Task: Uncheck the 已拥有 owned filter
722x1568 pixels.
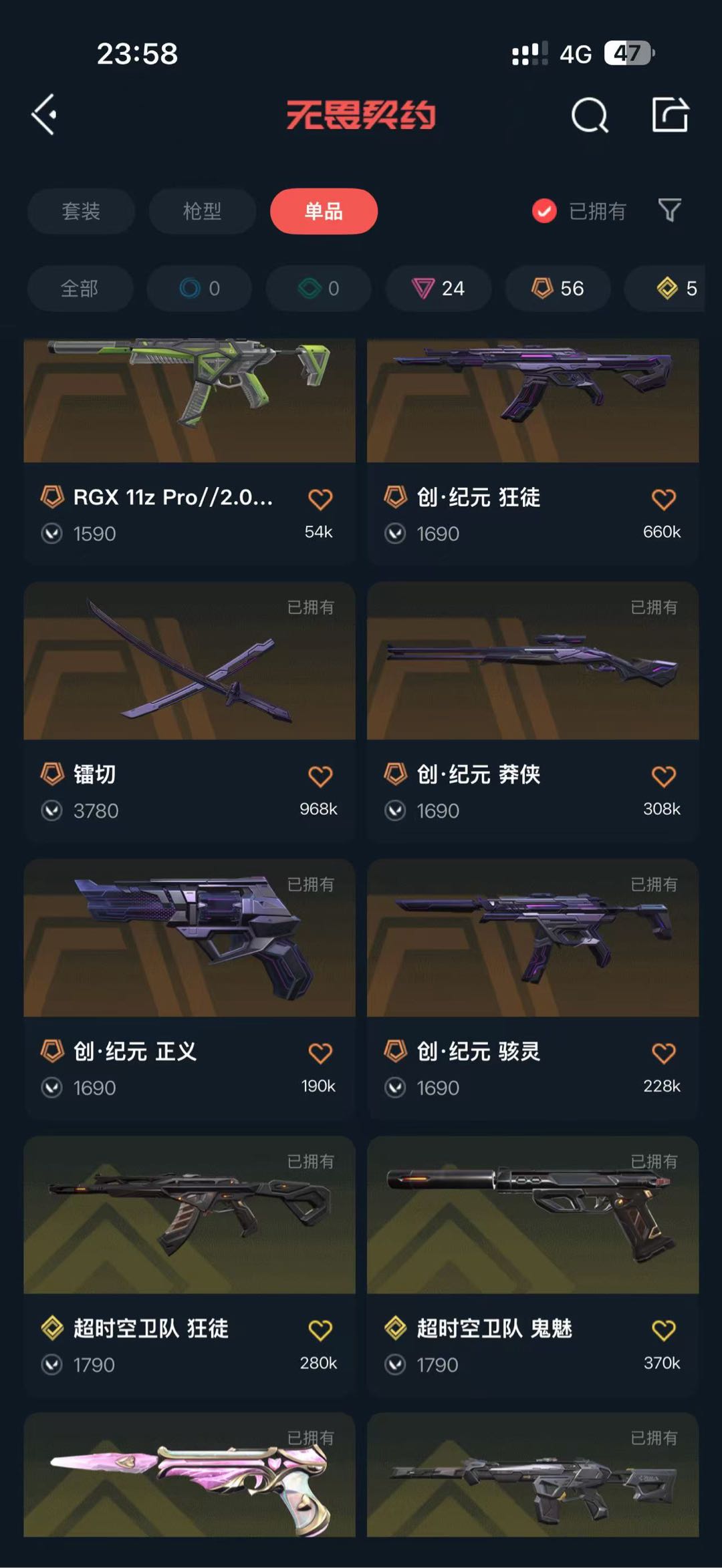Action: (x=544, y=211)
